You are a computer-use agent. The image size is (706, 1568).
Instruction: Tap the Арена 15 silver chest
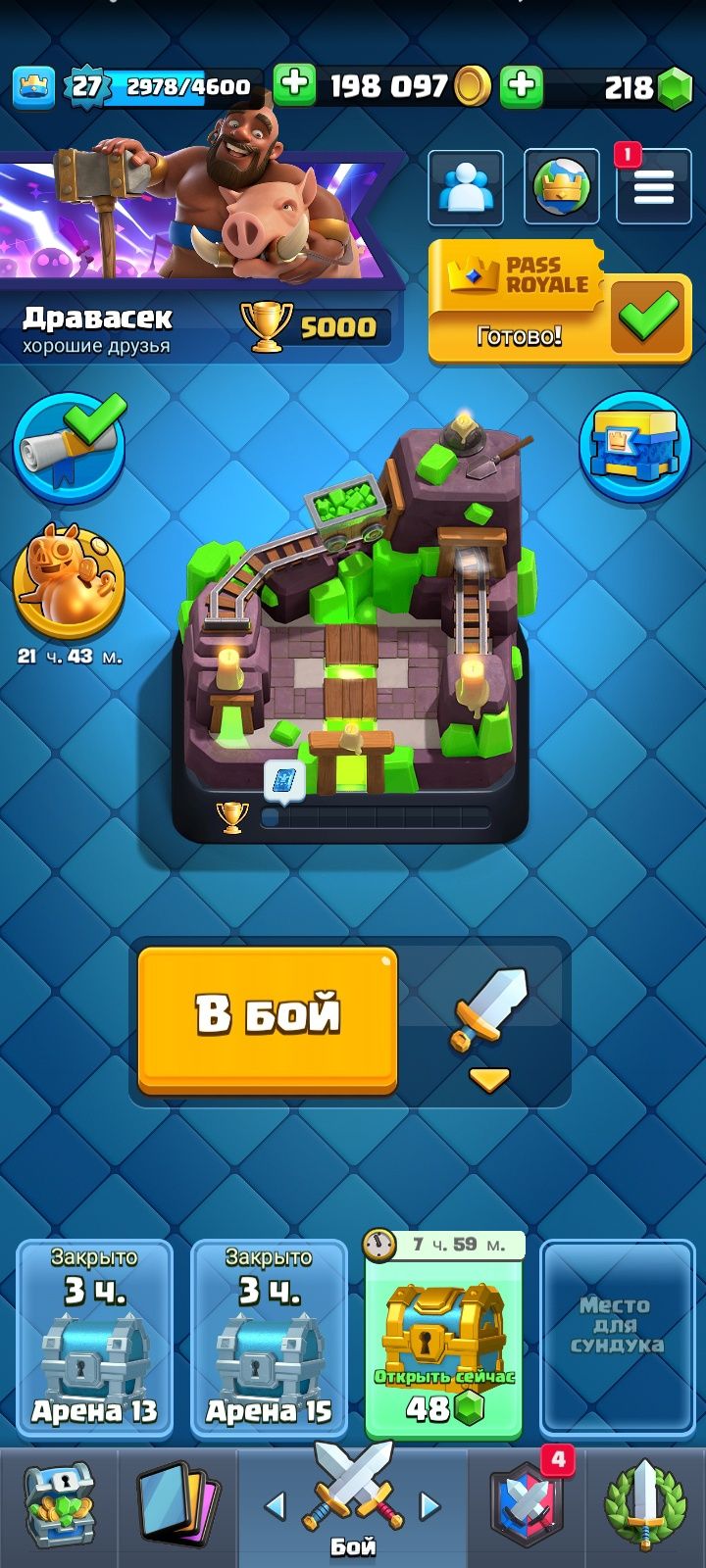(x=269, y=1338)
